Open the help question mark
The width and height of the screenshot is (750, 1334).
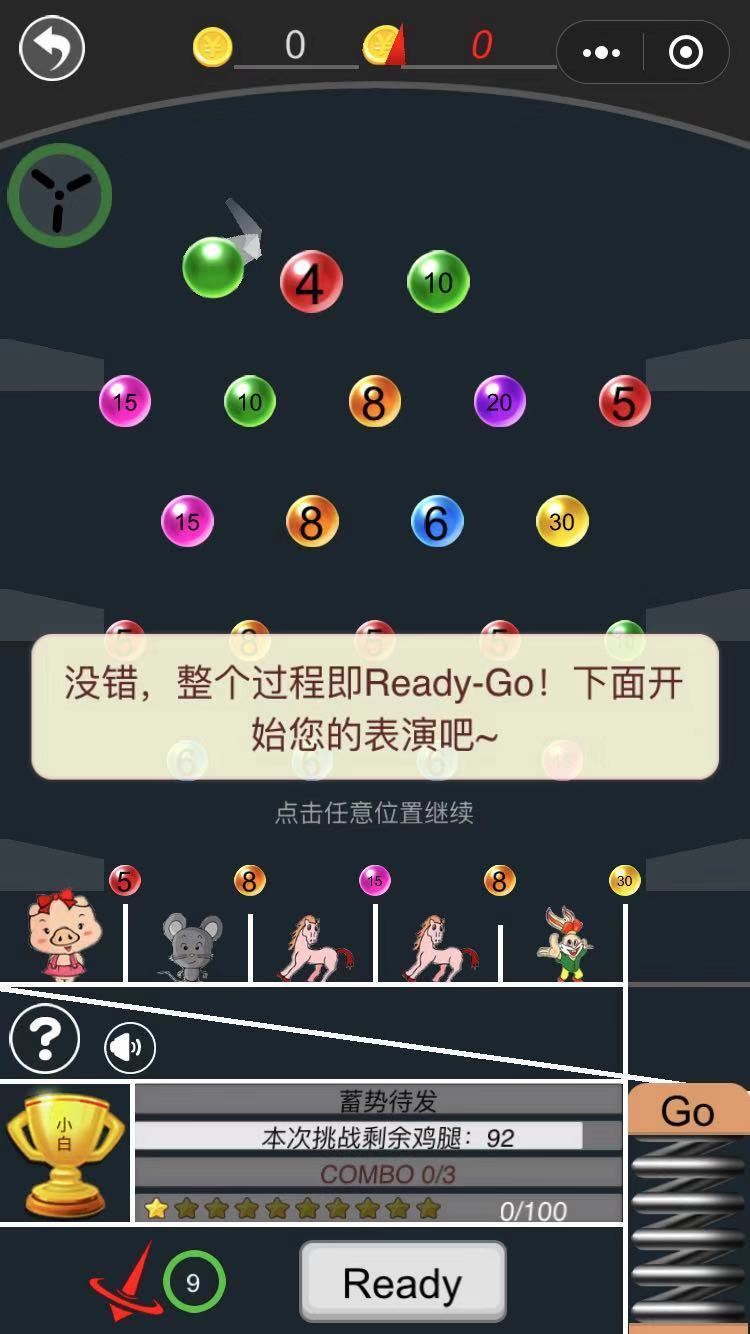pyautogui.click(x=45, y=1040)
